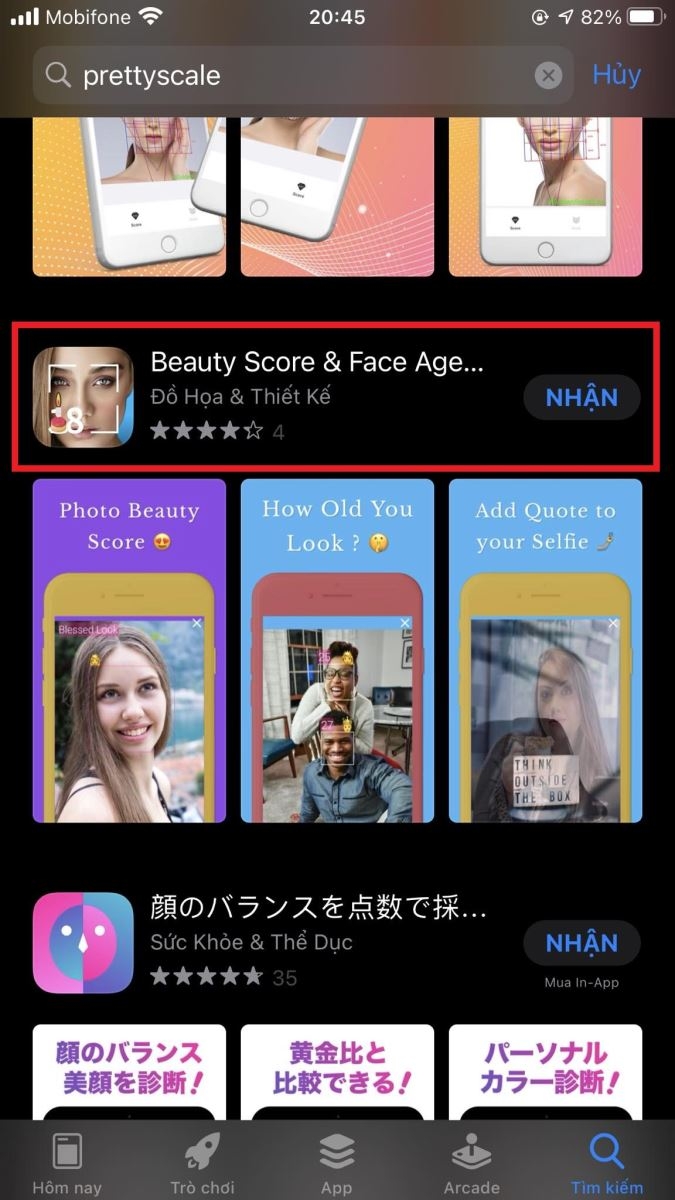The width and height of the screenshot is (675, 1200).
Task: Clear the search text
Action: (x=548, y=76)
